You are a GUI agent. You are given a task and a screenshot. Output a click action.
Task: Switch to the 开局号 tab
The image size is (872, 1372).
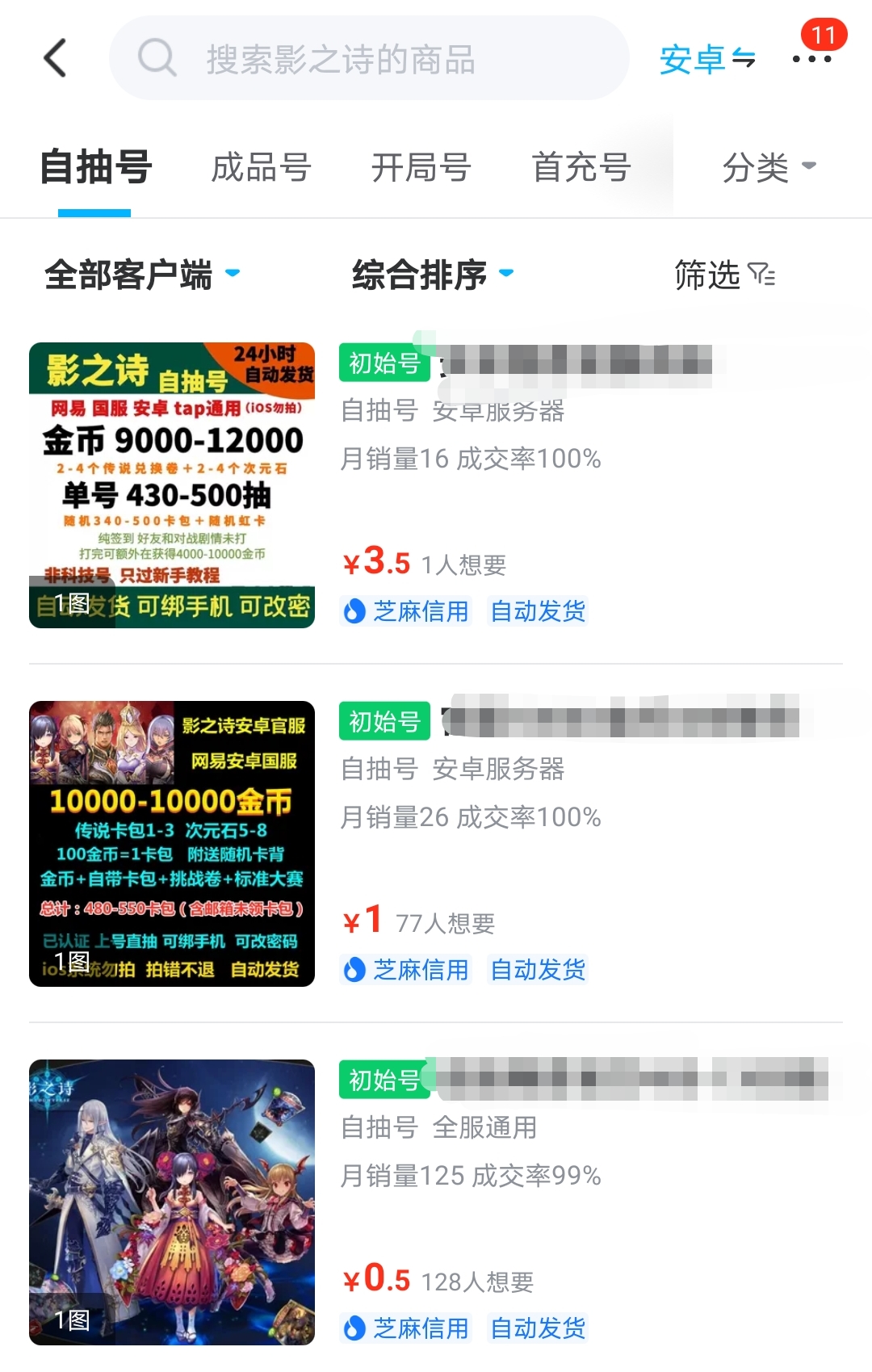pos(421,168)
